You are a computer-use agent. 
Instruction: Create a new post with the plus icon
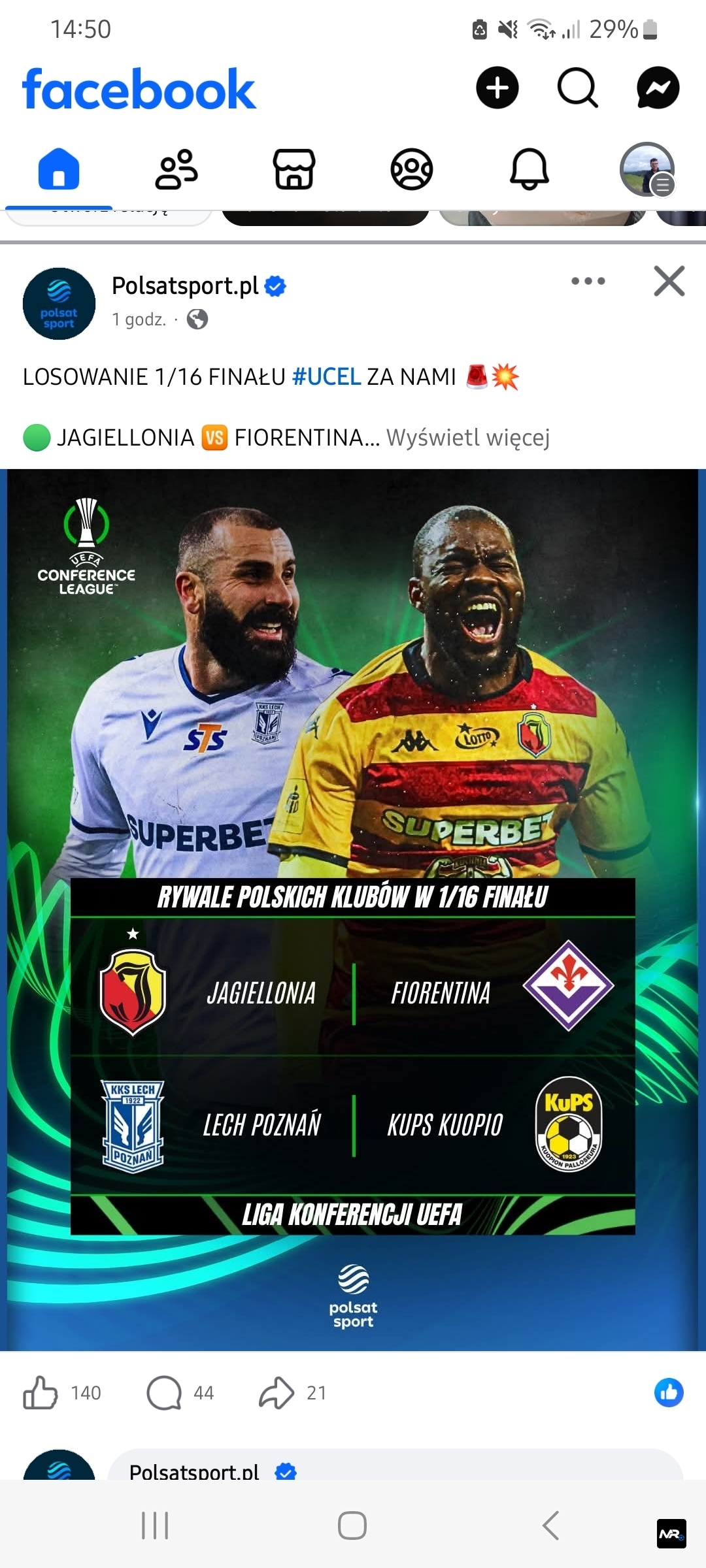tap(497, 88)
